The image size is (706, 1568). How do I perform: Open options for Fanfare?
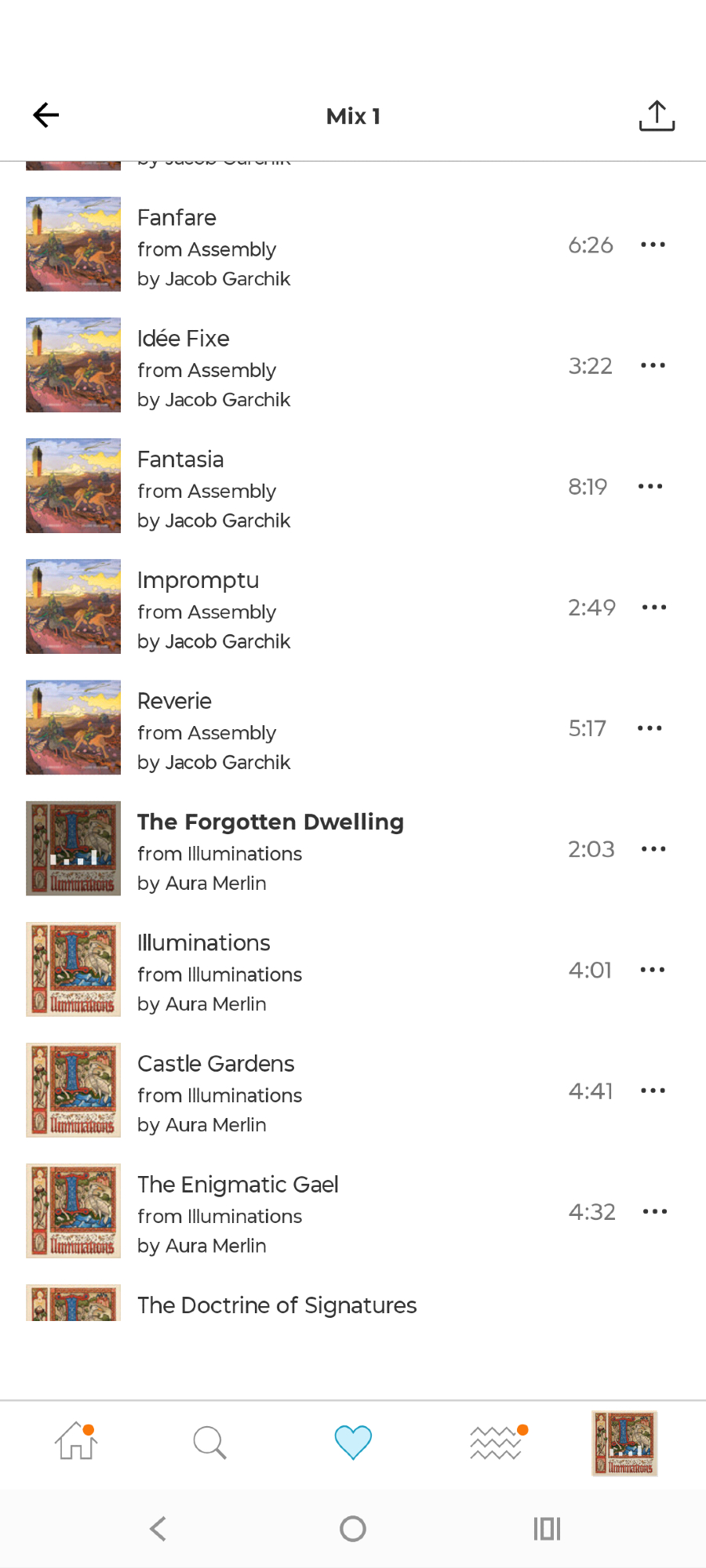(x=653, y=245)
